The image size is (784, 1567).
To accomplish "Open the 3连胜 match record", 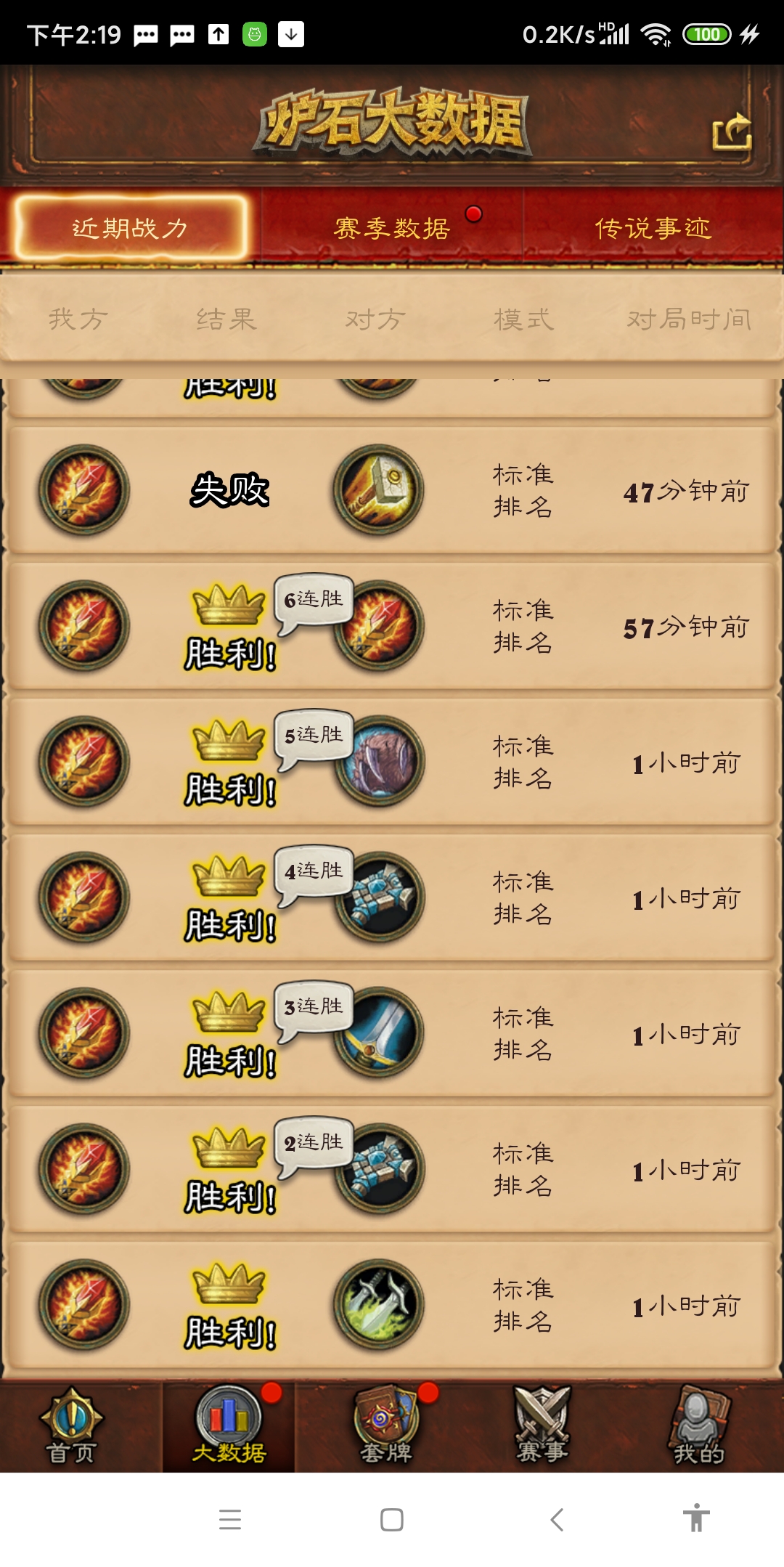I will [392, 1034].
